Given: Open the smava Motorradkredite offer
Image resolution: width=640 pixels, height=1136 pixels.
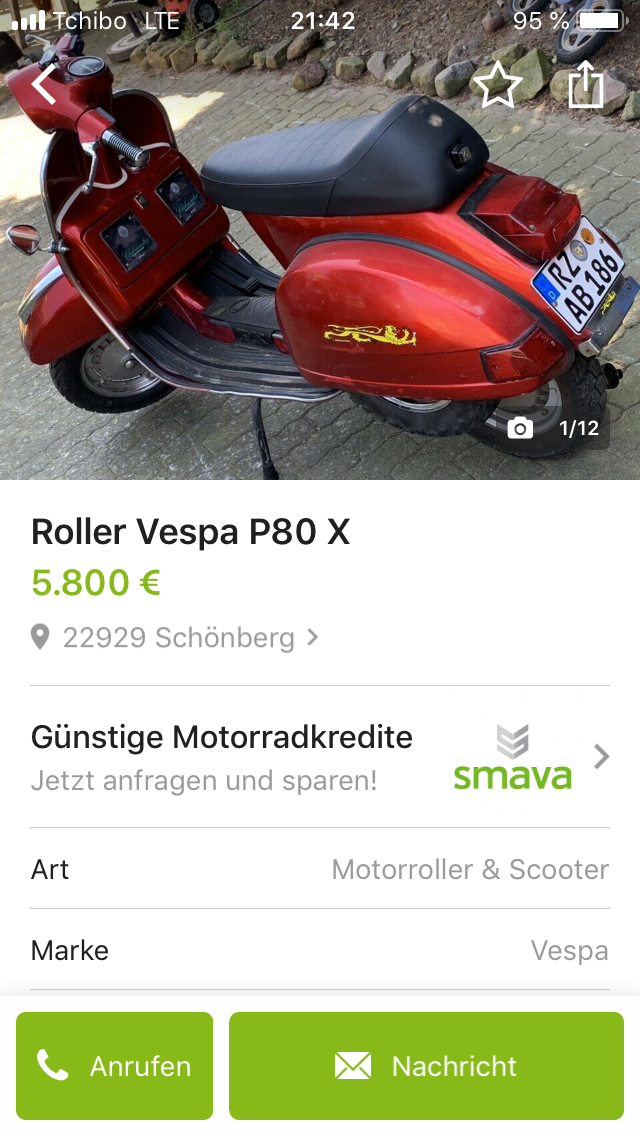Looking at the screenshot, I should point(320,757).
